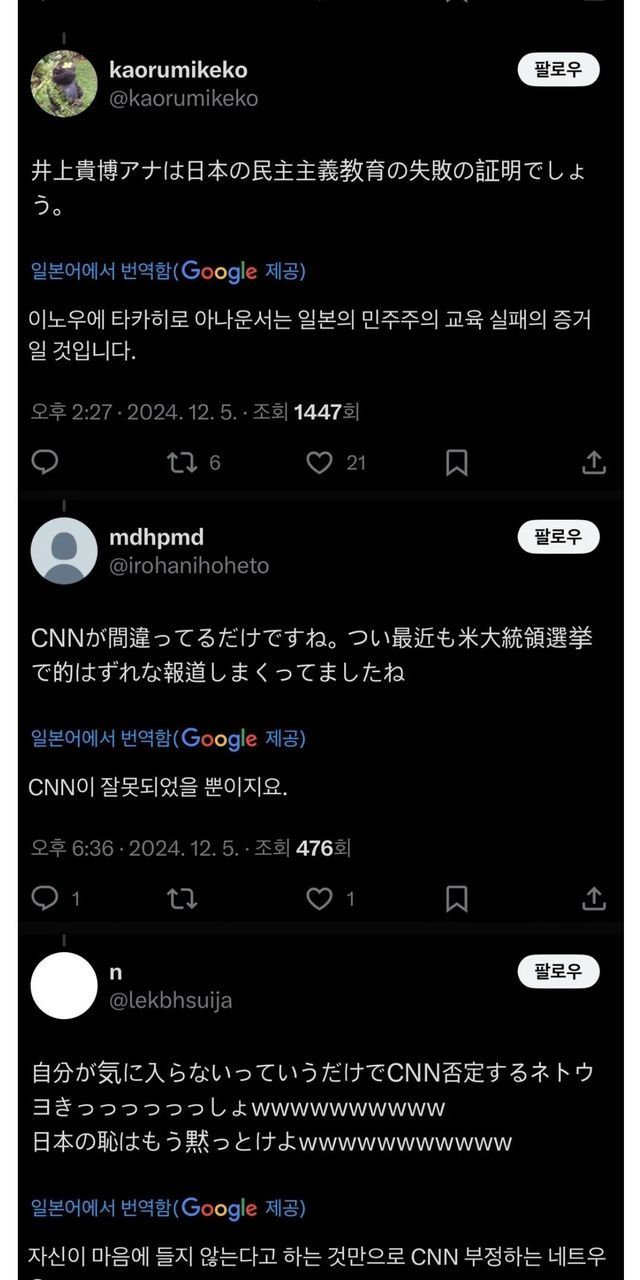Like mdhpmd's post
This screenshot has height=1280, width=640.
tap(319, 898)
